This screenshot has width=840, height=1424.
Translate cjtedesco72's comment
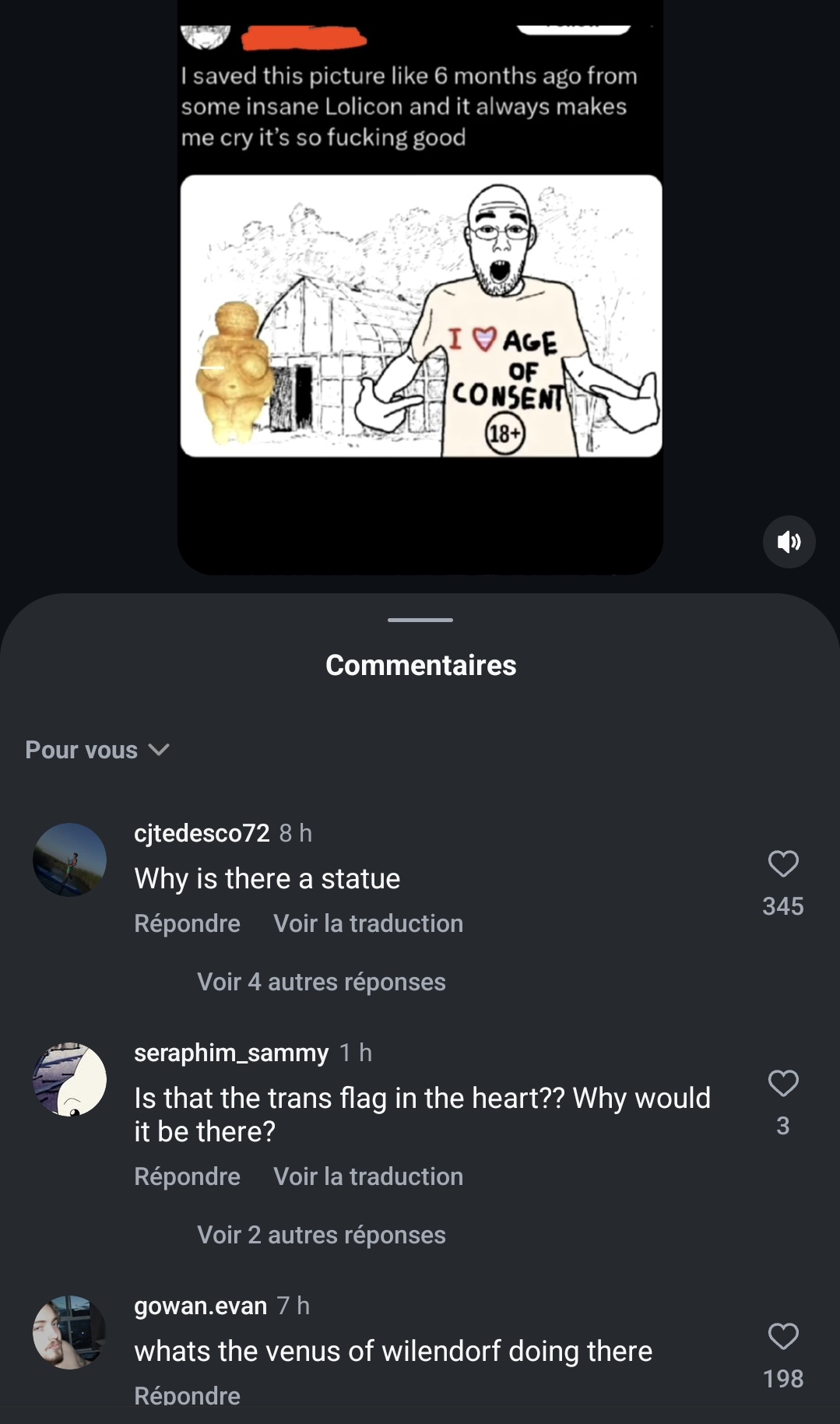(x=368, y=923)
